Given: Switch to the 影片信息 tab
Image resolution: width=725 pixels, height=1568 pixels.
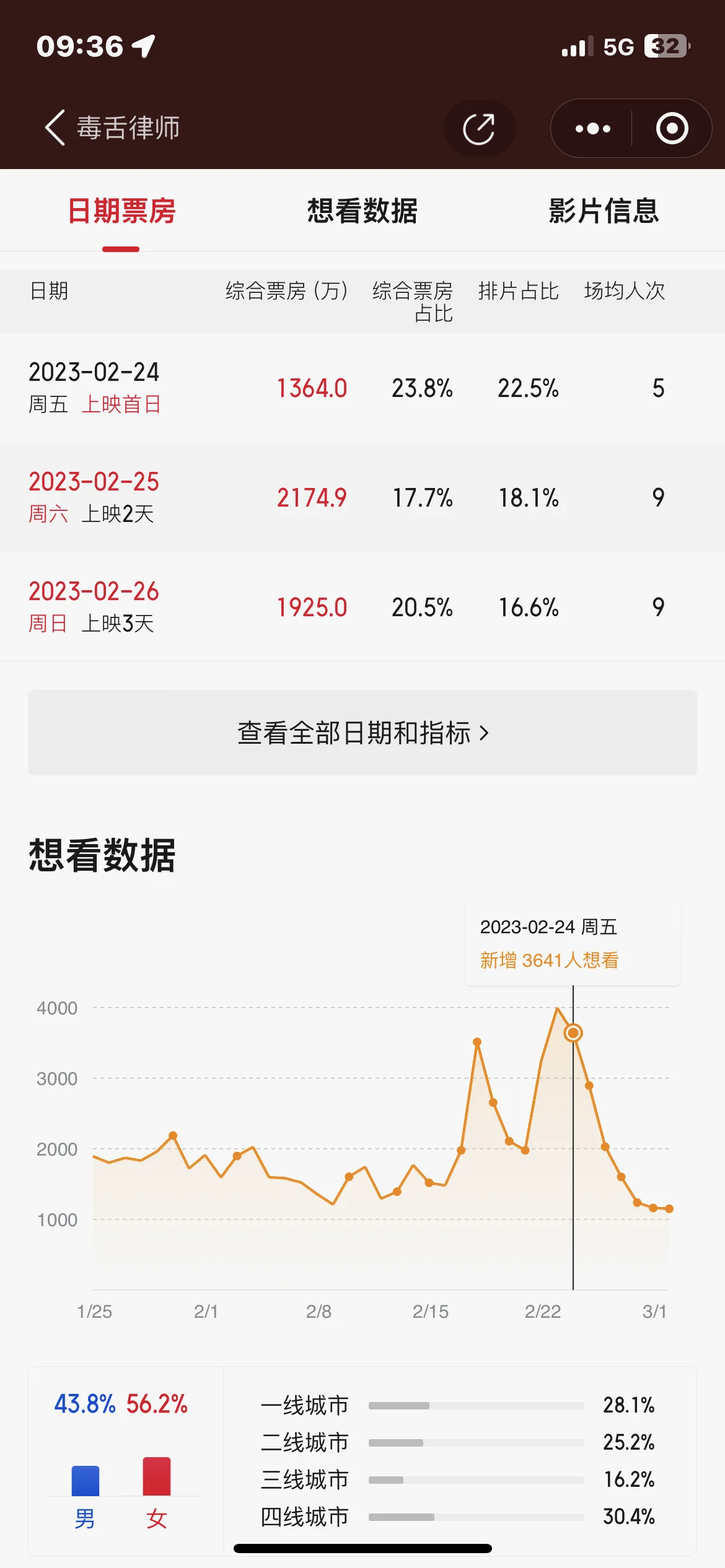Looking at the screenshot, I should tap(604, 211).
